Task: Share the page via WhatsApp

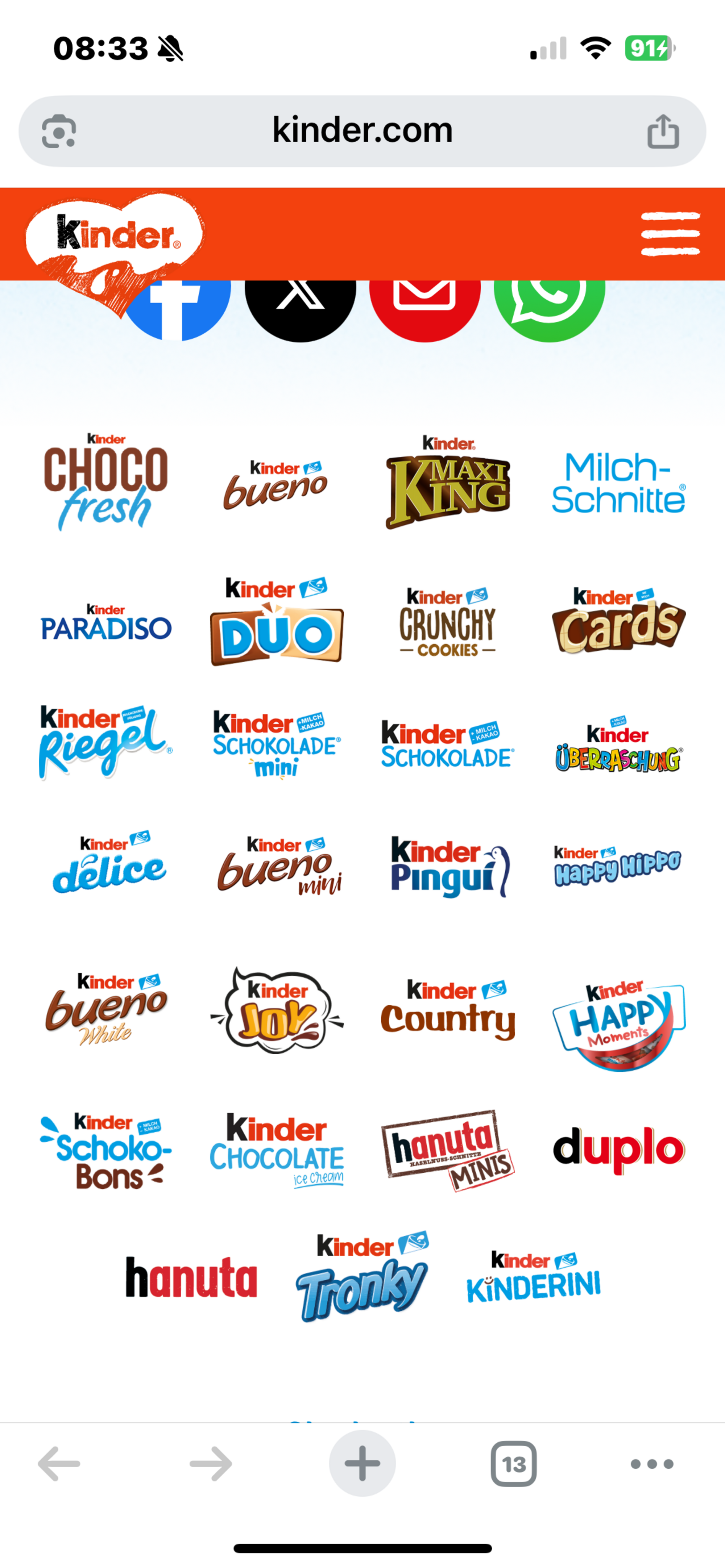Action: click(549, 307)
